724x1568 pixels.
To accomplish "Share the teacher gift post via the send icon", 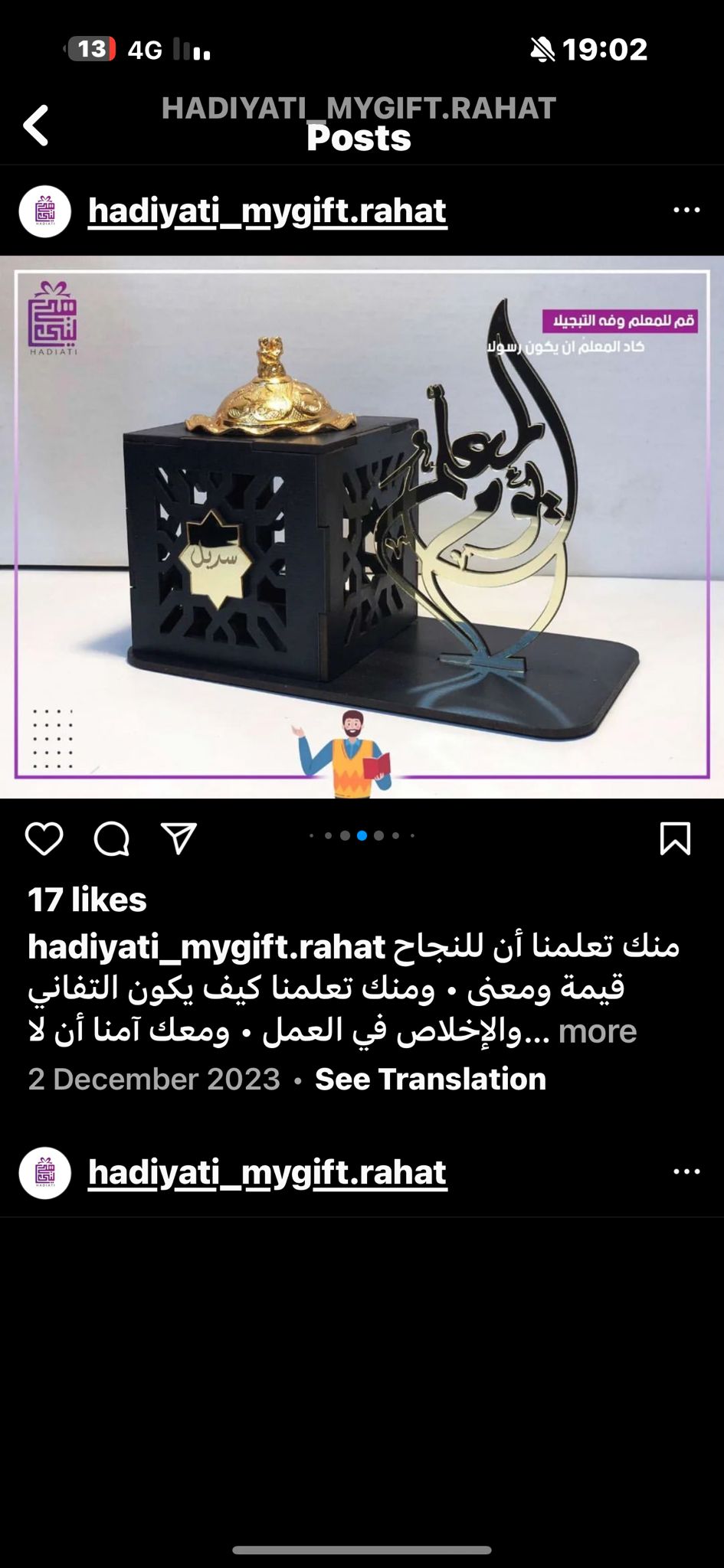I will click(179, 839).
